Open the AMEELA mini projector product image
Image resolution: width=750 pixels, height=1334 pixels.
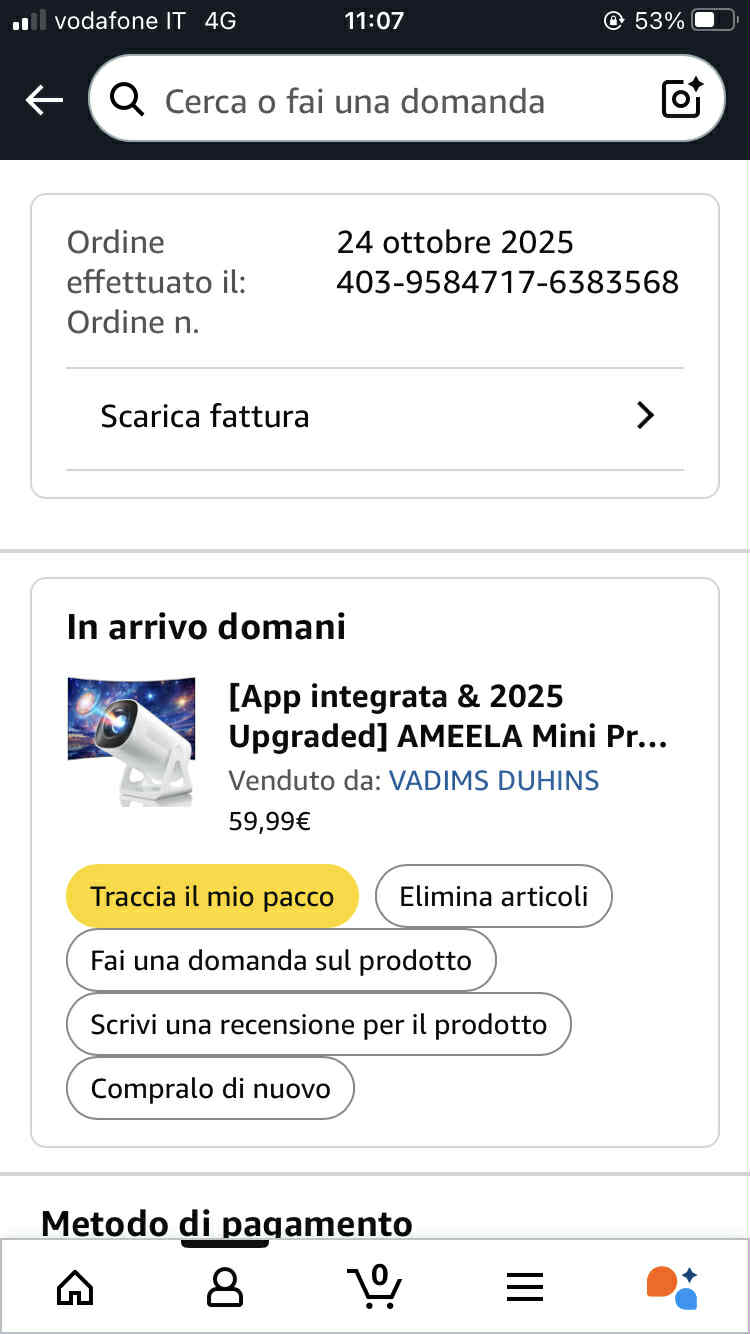tap(130, 741)
